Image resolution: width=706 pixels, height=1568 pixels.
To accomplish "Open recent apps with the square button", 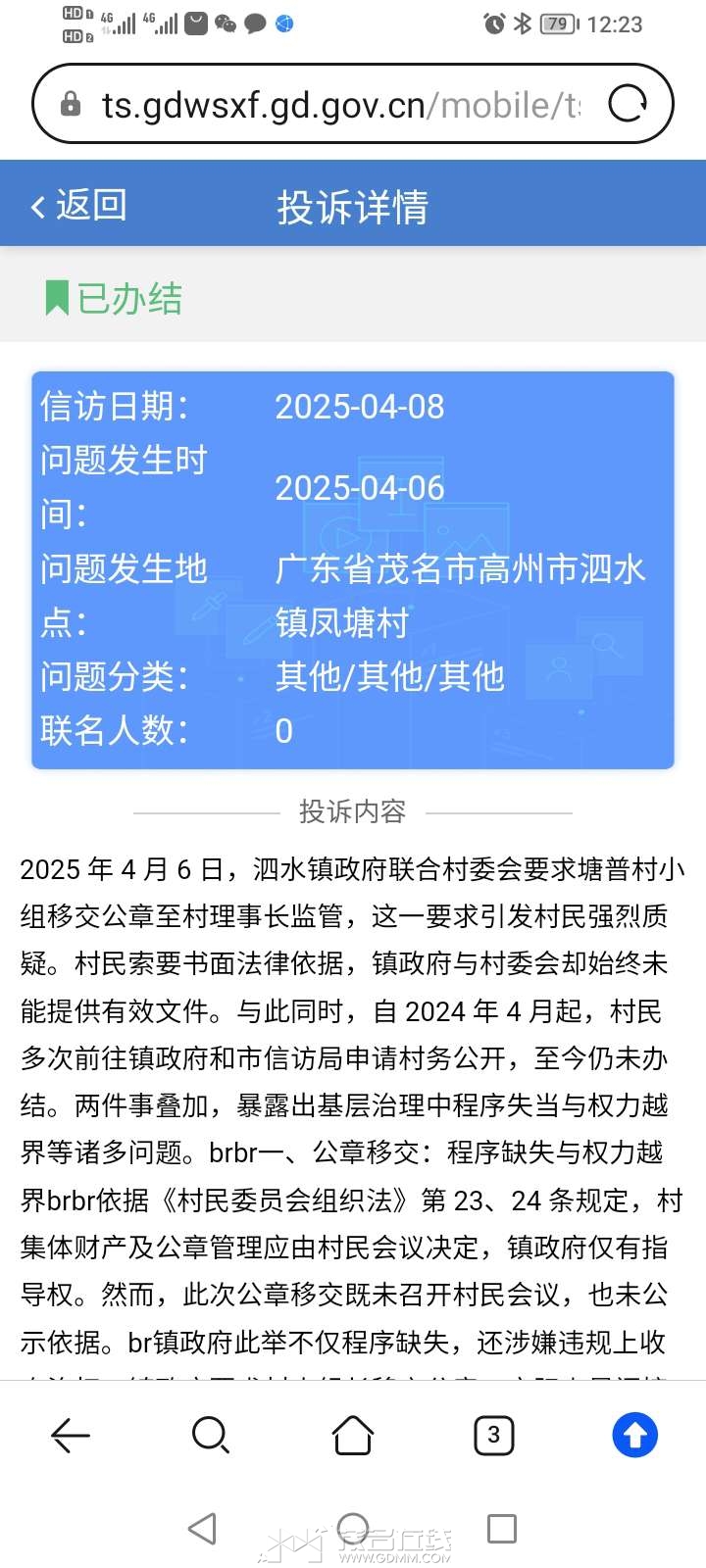I will [x=502, y=1529].
